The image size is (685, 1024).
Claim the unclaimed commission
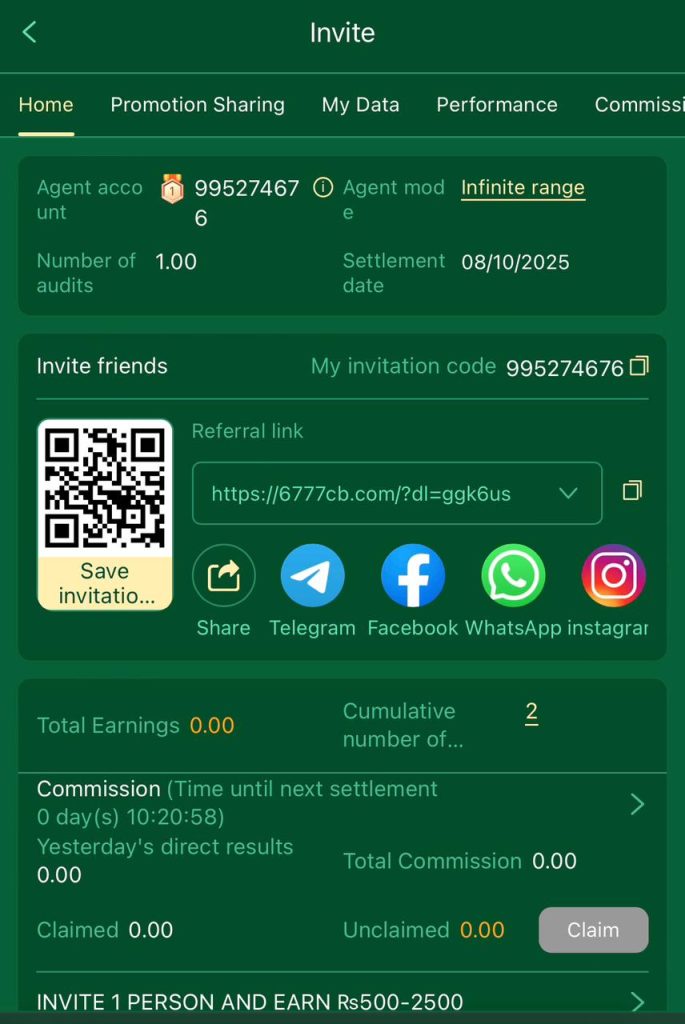click(x=593, y=930)
